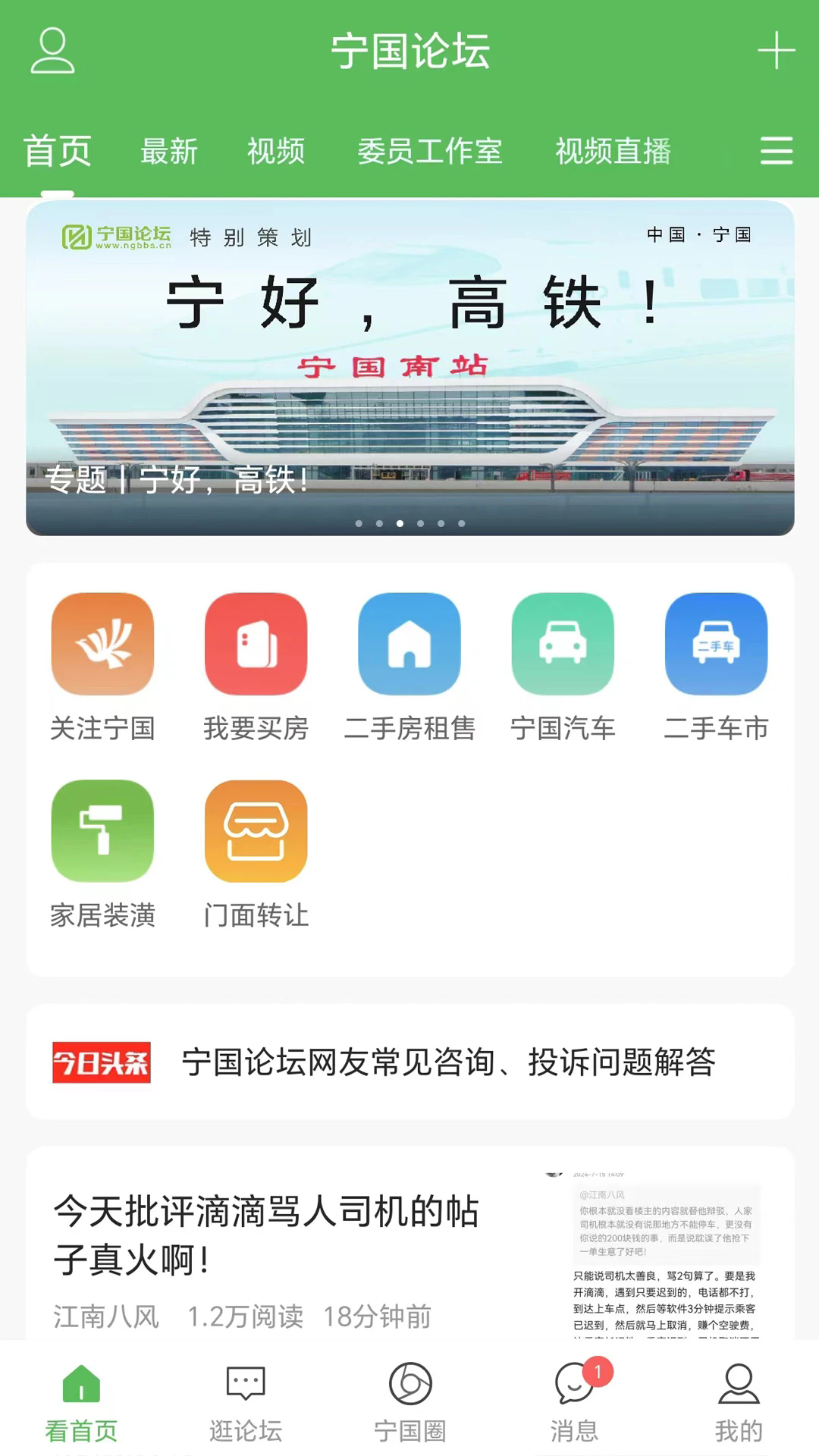Open the plus icon to create a post
Viewport: 819px width, 1456px height.
pos(775,52)
